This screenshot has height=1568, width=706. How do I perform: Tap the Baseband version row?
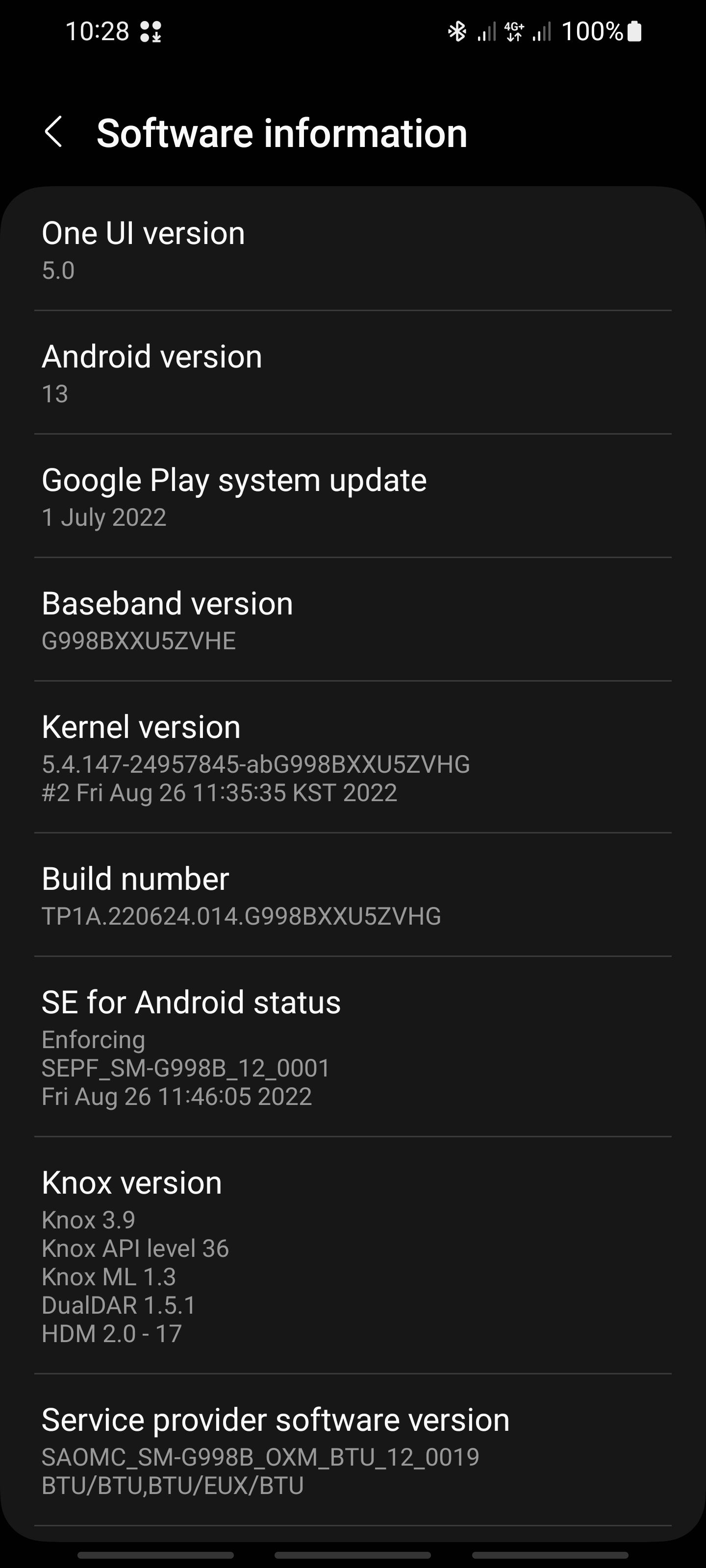353,621
